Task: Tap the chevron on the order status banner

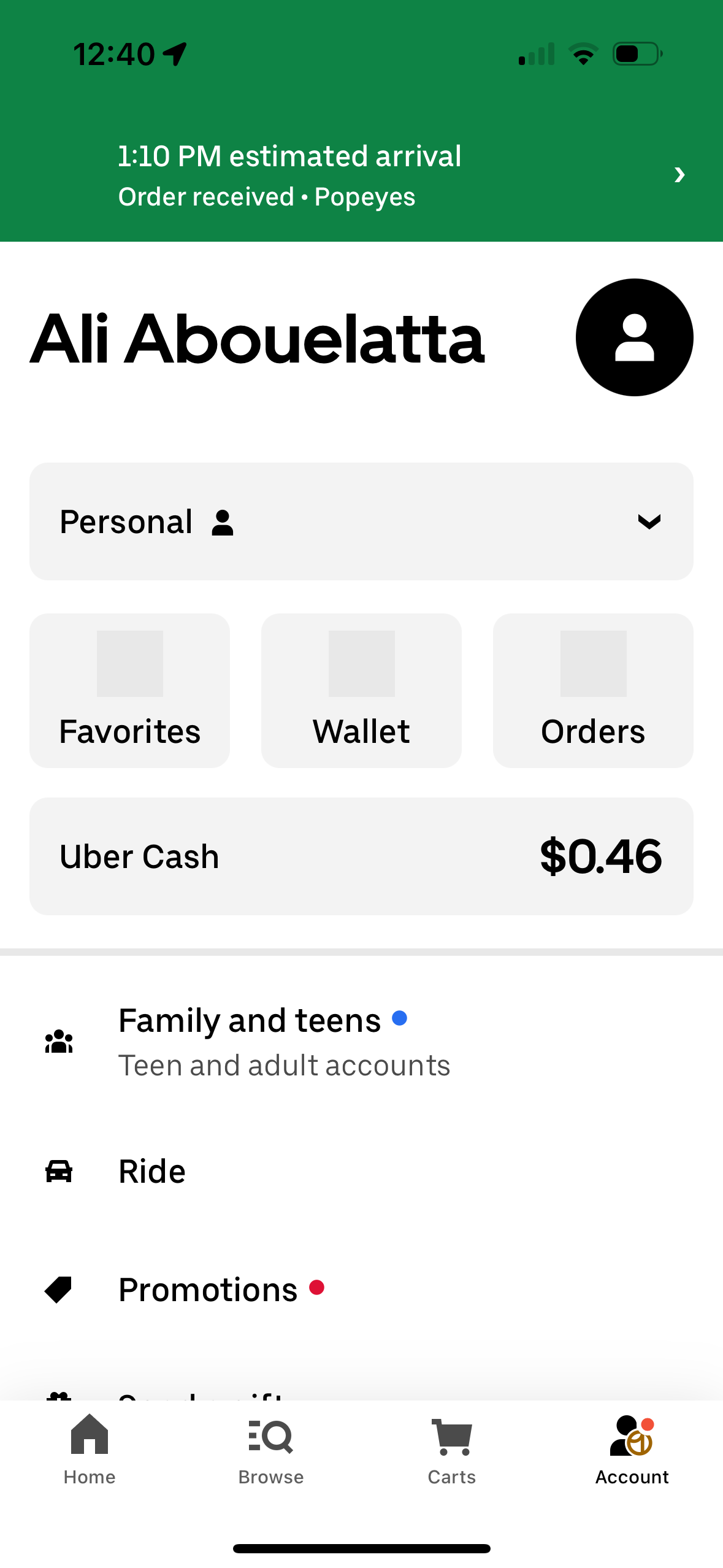Action: 679,174
